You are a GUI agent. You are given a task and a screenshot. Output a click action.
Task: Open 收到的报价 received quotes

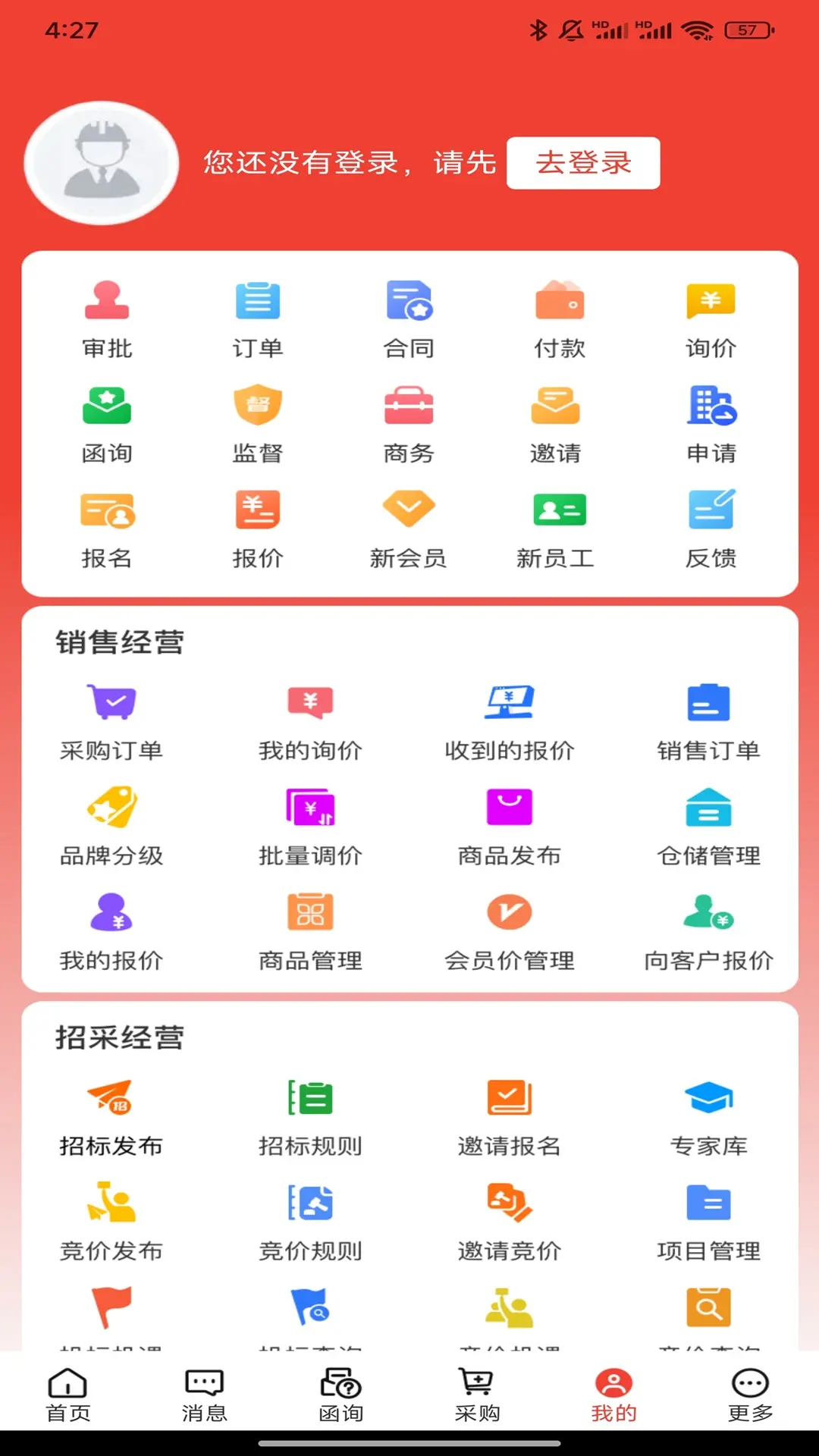click(x=510, y=722)
